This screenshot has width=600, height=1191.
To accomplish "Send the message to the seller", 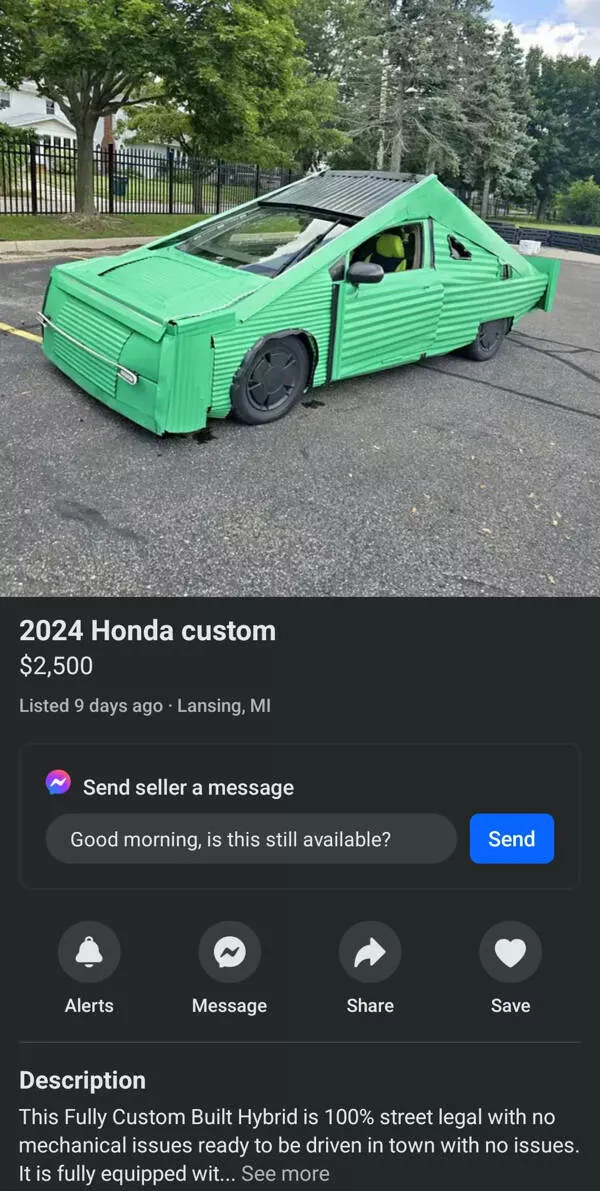I will tap(511, 839).
